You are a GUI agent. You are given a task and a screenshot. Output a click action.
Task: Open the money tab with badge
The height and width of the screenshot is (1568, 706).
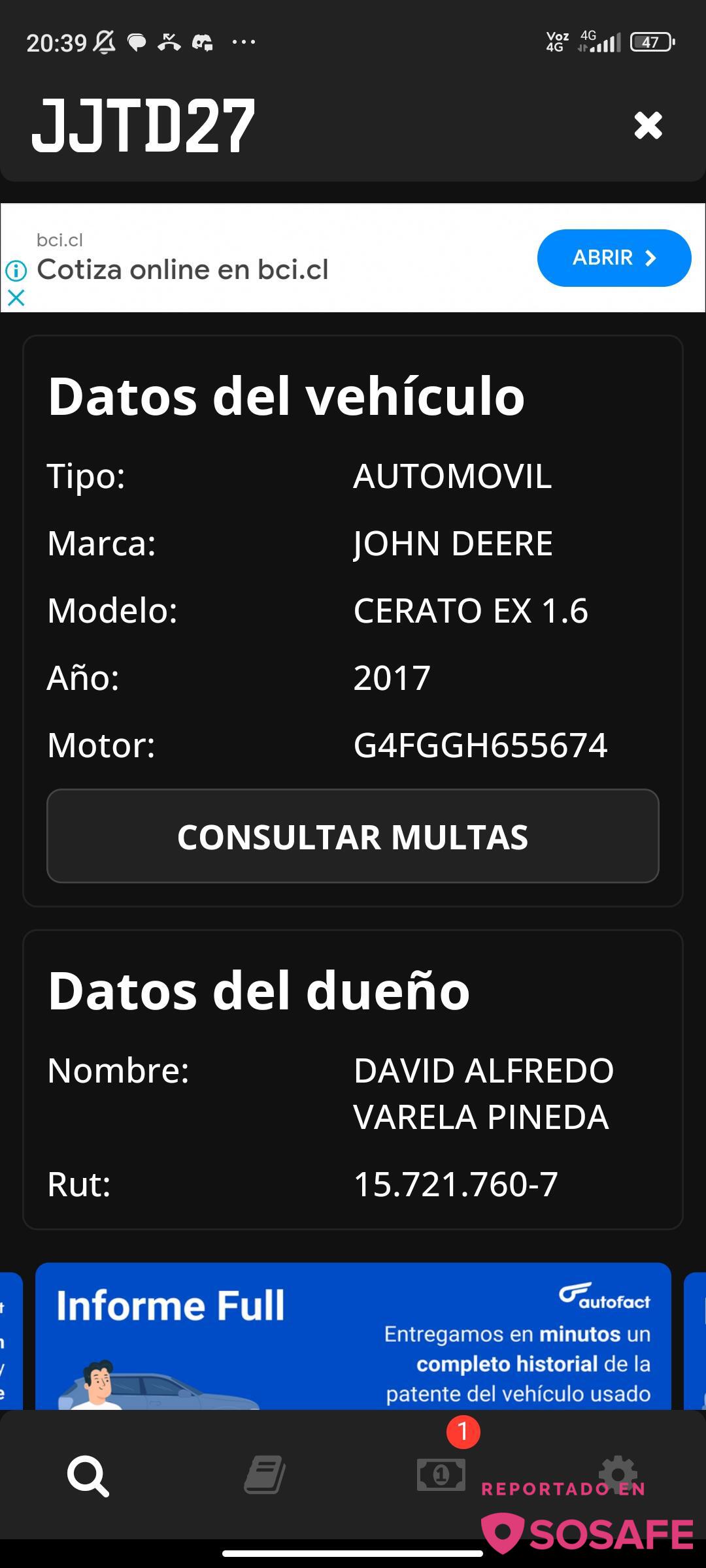click(x=441, y=1474)
